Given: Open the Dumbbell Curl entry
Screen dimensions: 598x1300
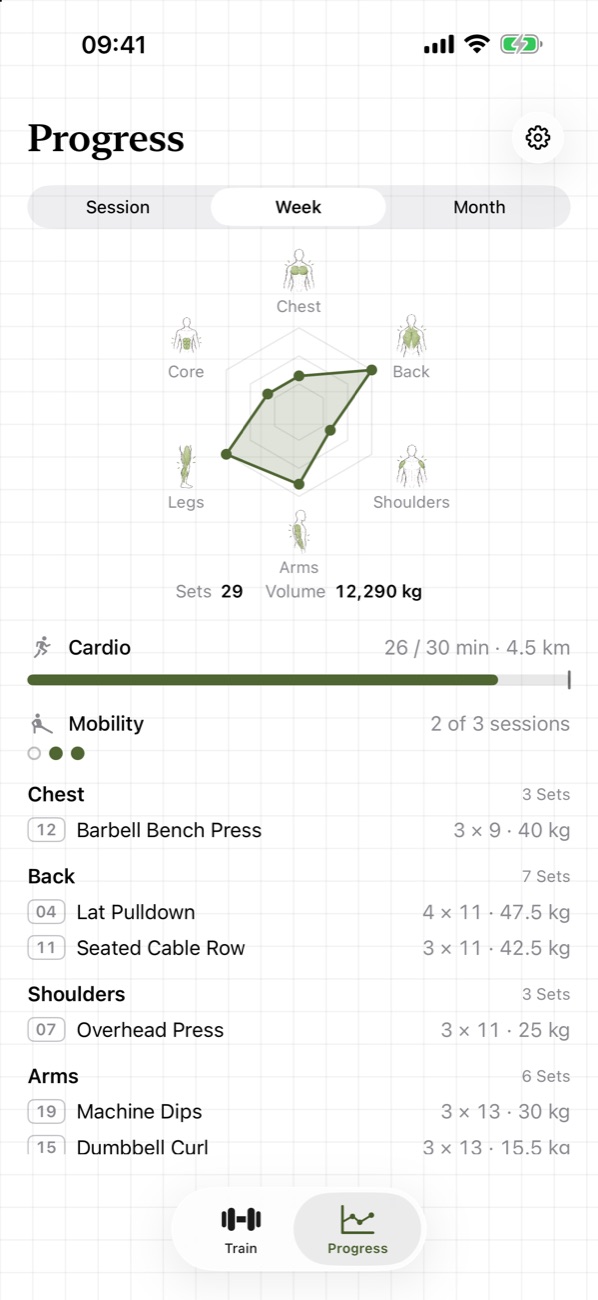Looking at the screenshot, I should tap(299, 1146).
